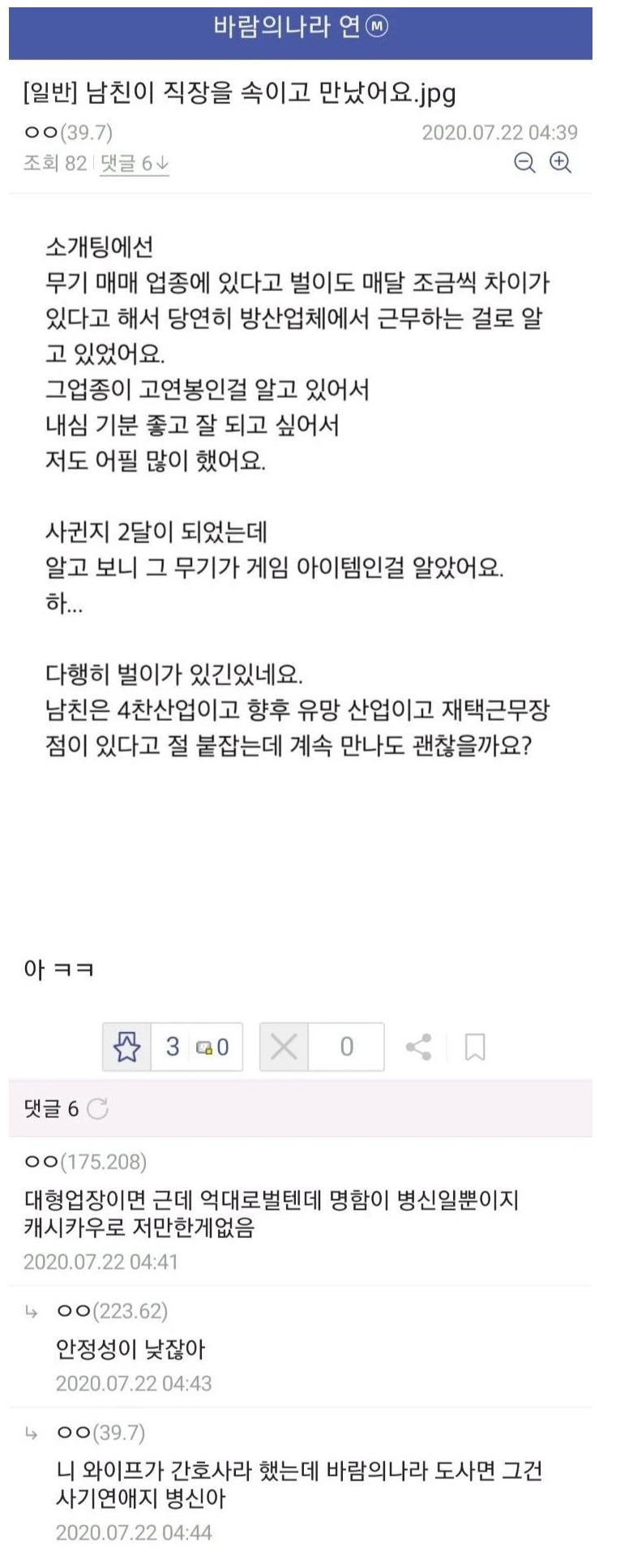633x1568 pixels.
Task: Jump to comments via 댓글 6 link
Action: pos(134,163)
